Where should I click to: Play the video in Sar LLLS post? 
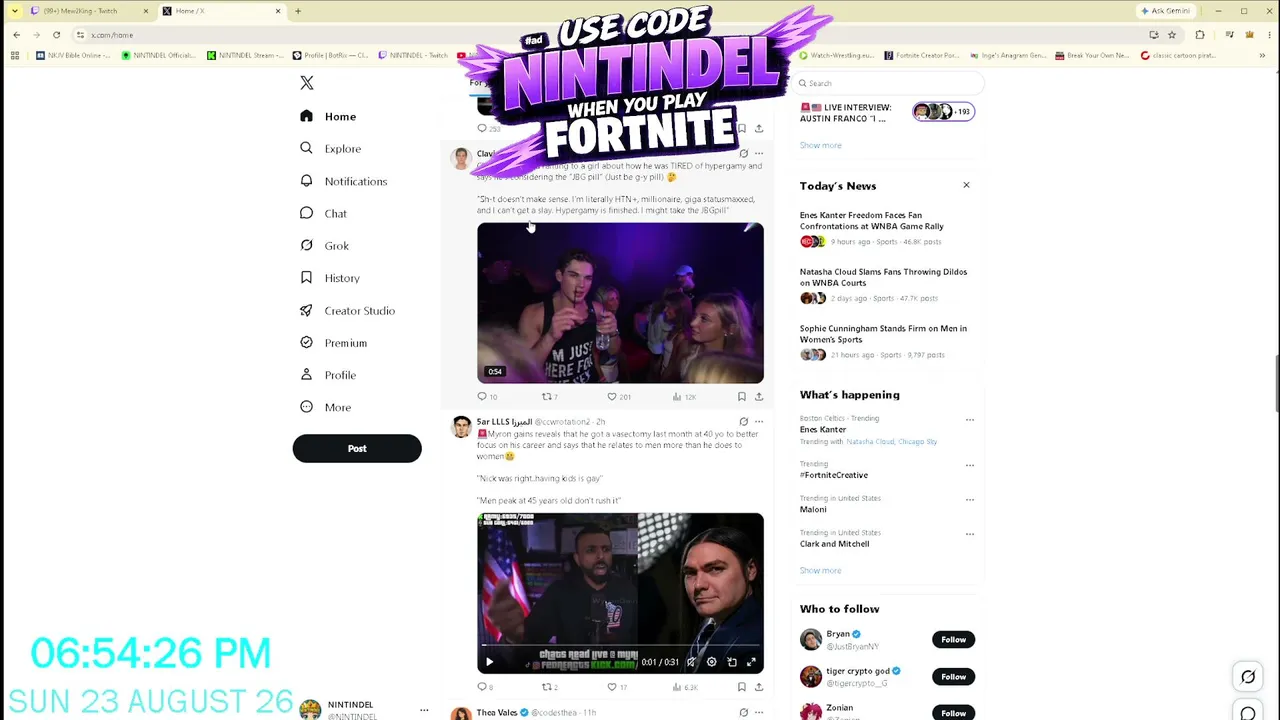point(489,662)
